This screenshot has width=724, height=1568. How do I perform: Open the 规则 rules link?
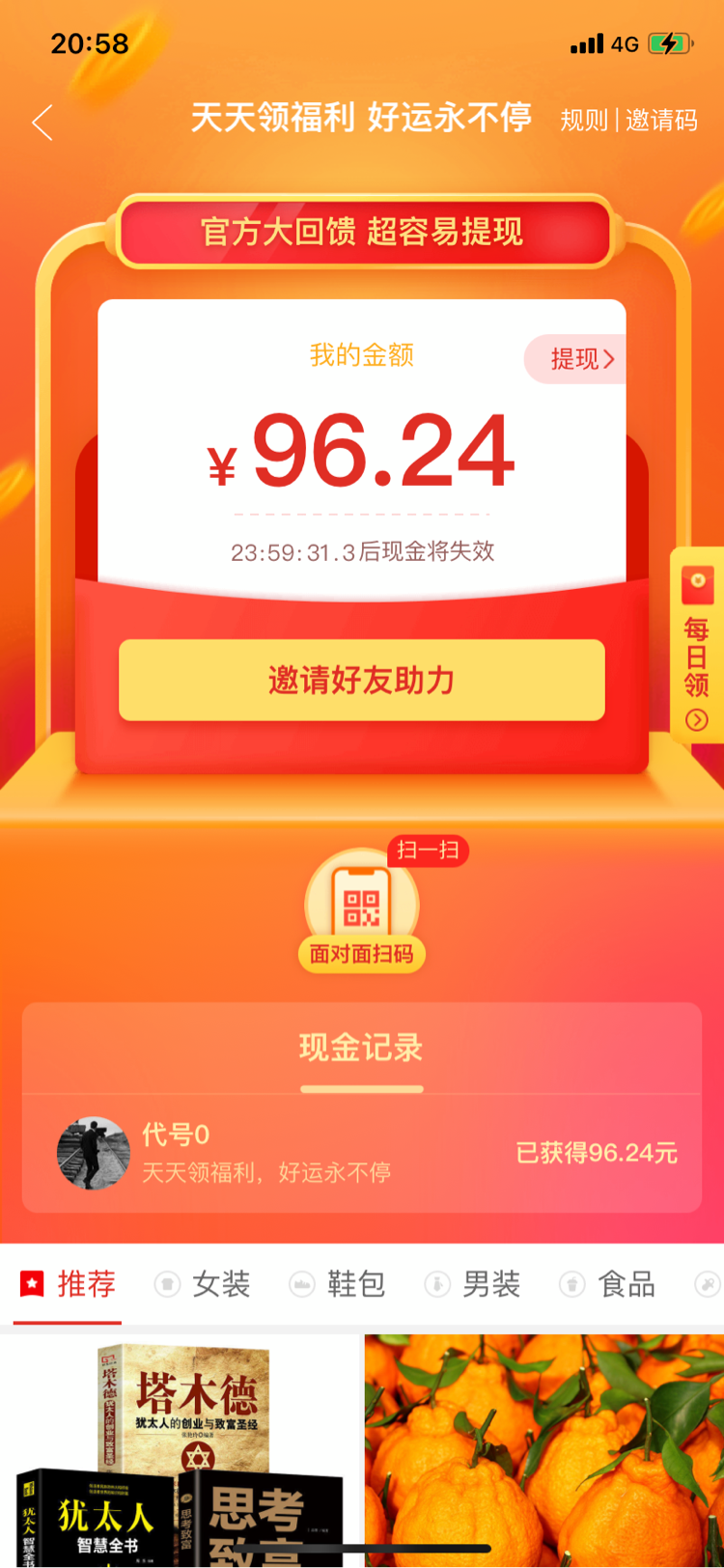(x=584, y=121)
